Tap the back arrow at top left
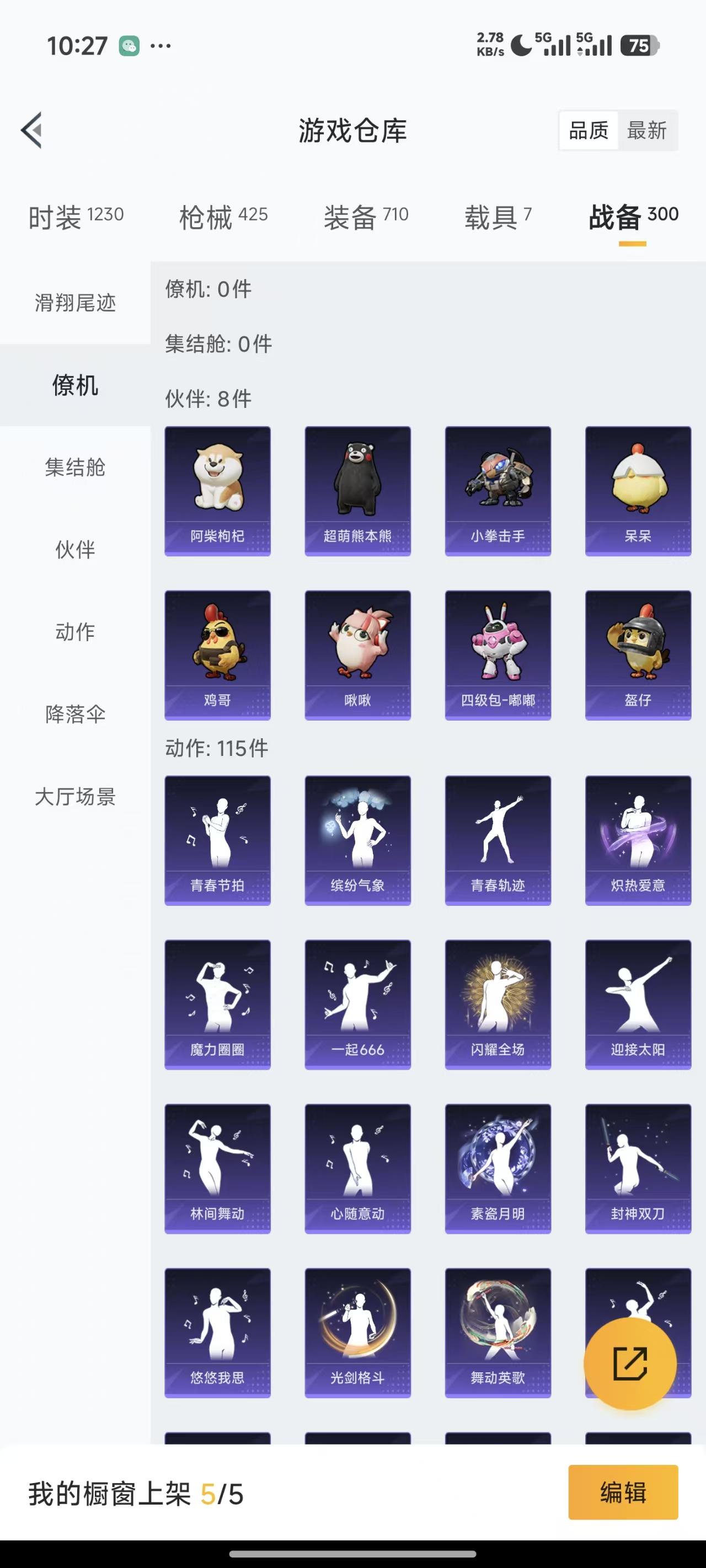The width and height of the screenshot is (706, 1568). [x=31, y=131]
